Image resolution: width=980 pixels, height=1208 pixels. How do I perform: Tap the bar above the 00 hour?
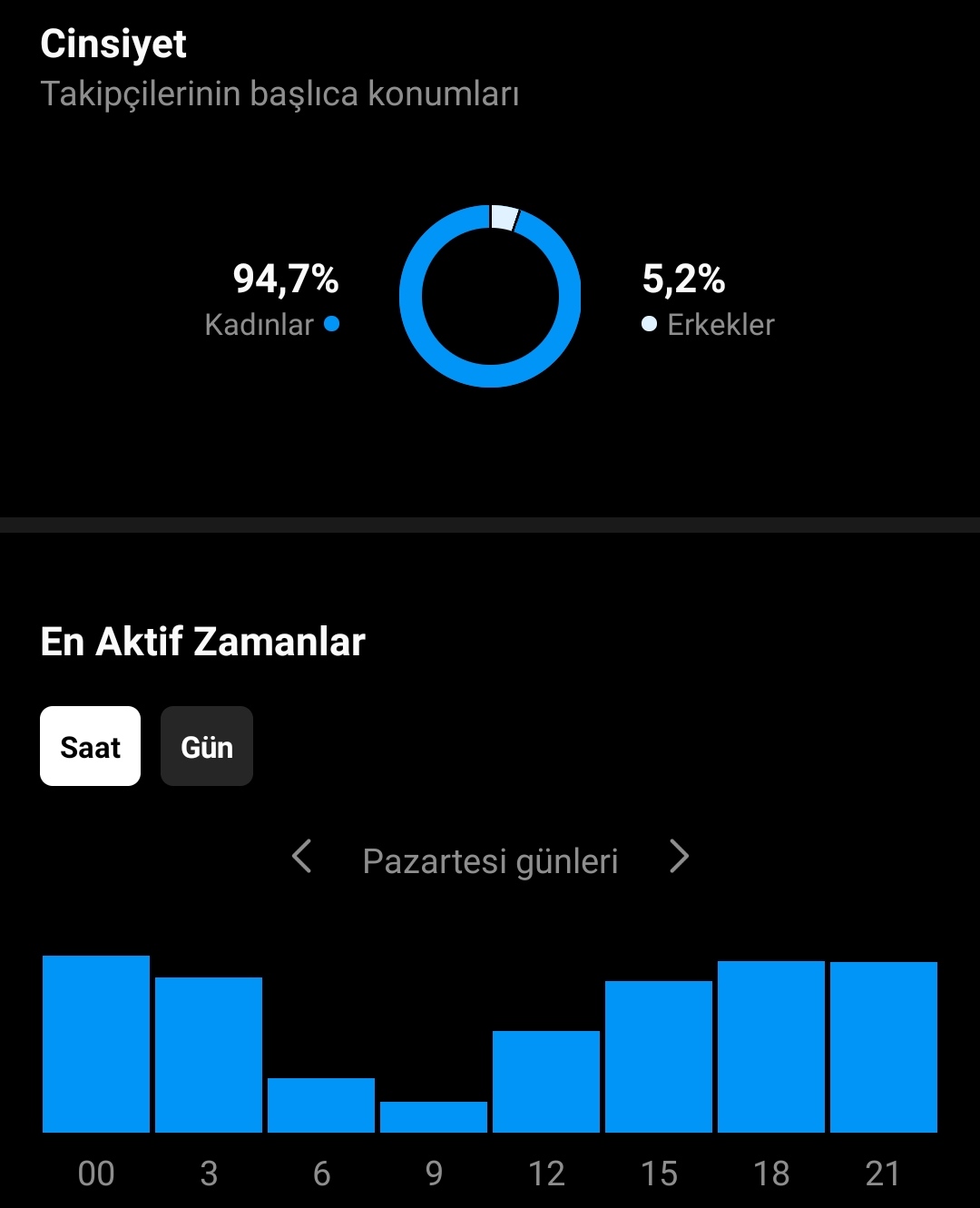[x=96, y=1044]
